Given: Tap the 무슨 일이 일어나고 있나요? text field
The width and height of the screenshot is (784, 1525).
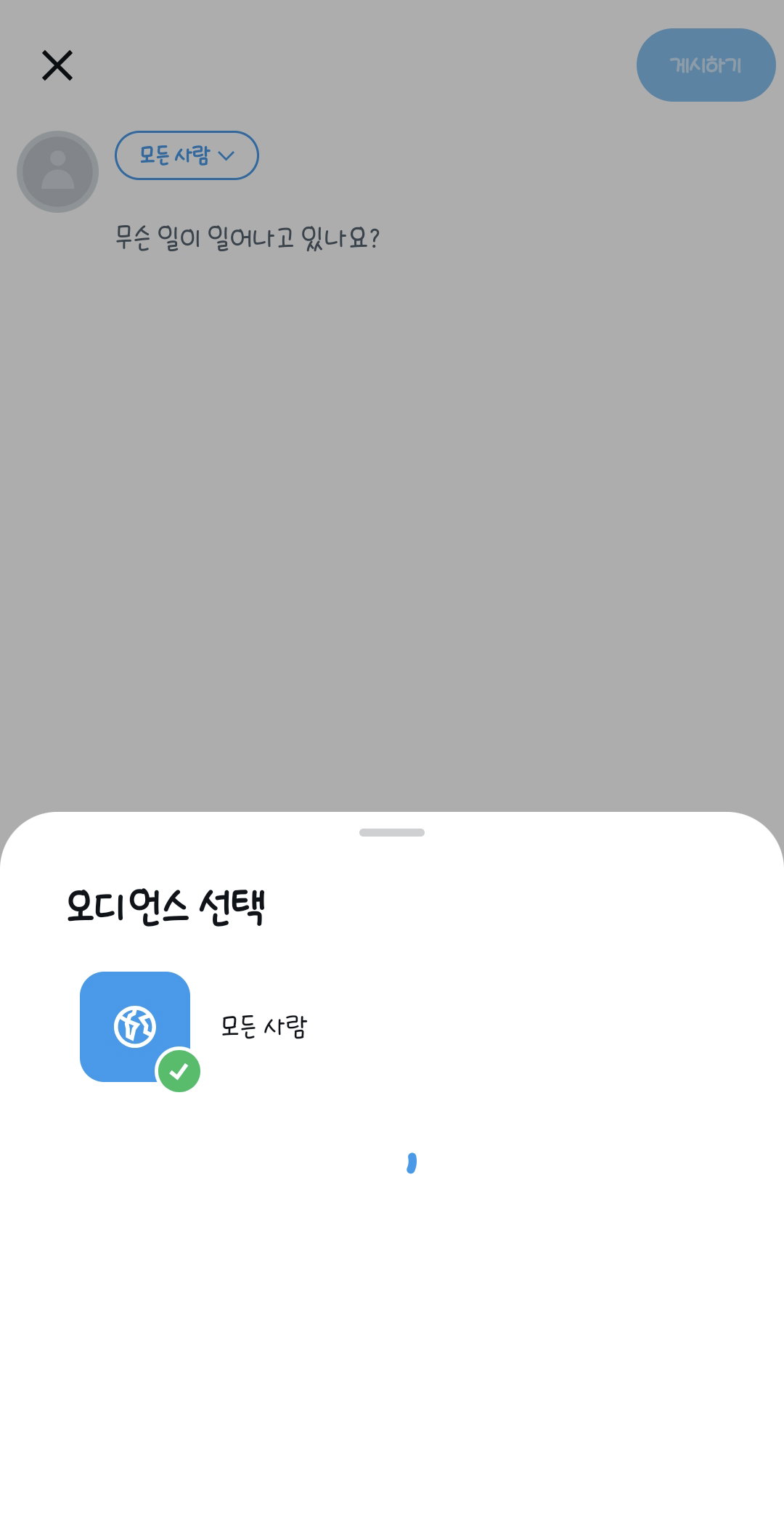Looking at the screenshot, I should coord(248,237).
